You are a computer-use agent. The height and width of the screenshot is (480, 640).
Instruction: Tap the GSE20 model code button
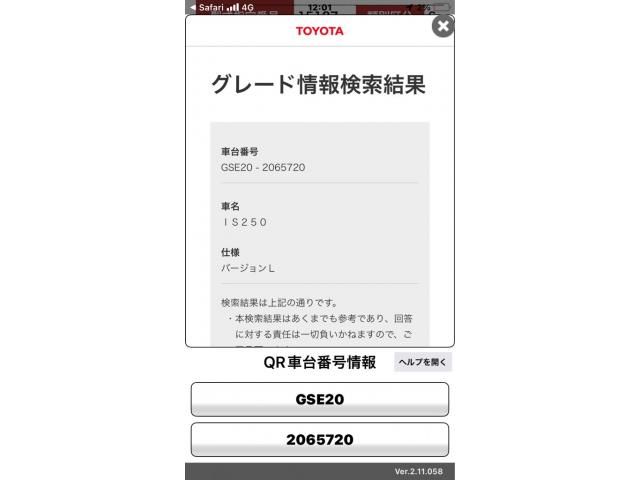[x=320, y=399]
